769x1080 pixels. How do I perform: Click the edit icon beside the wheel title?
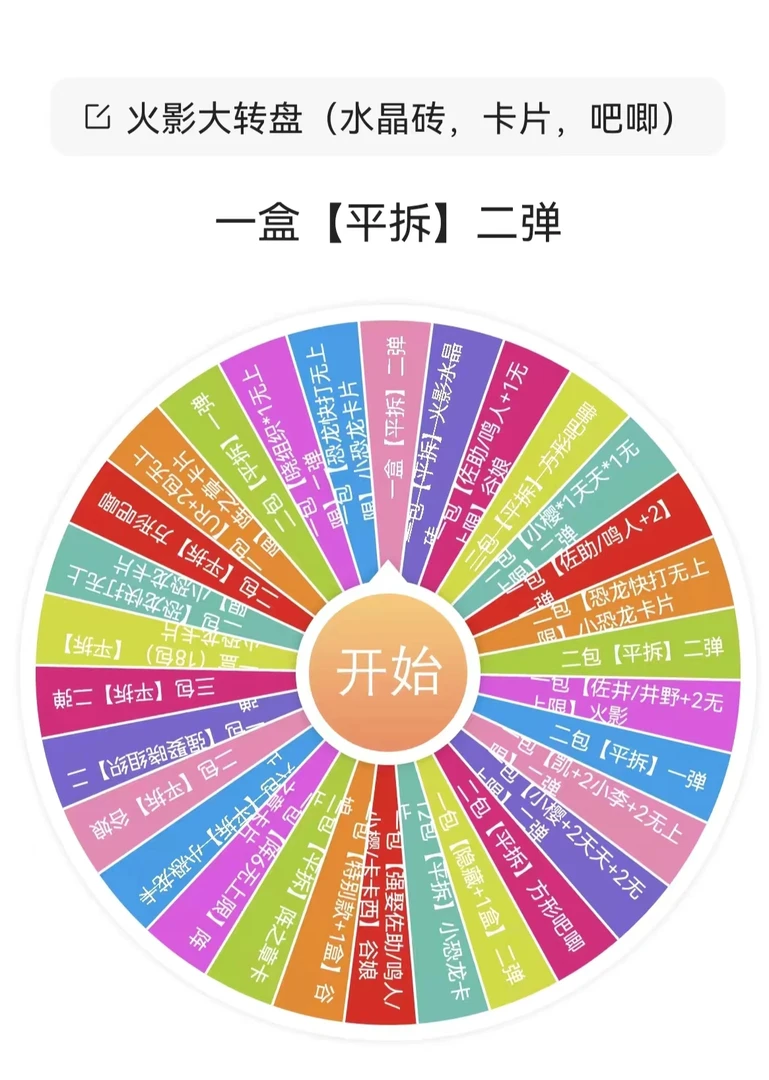[97, 116]
